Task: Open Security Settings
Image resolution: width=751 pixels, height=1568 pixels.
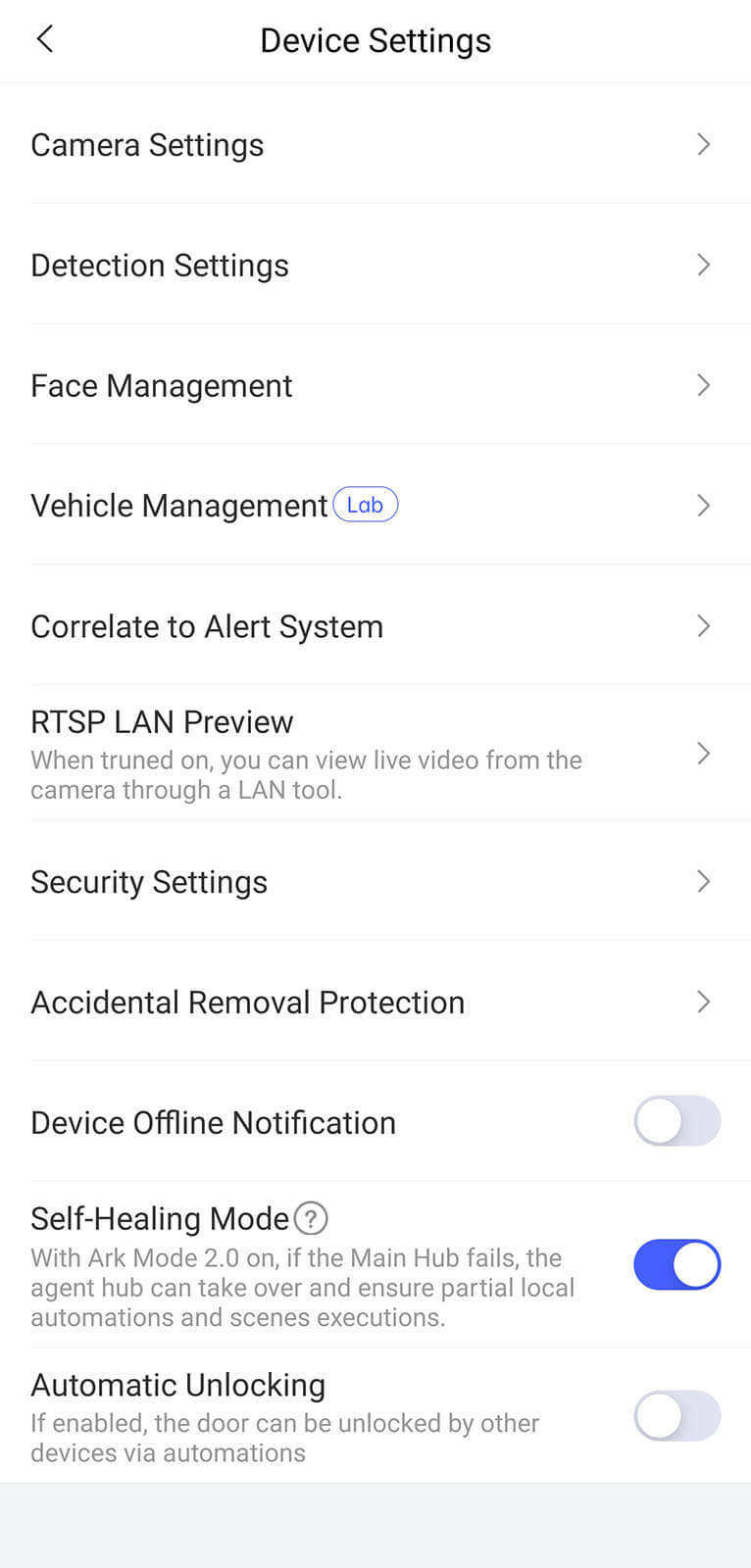Action: (x=375, y=882)
